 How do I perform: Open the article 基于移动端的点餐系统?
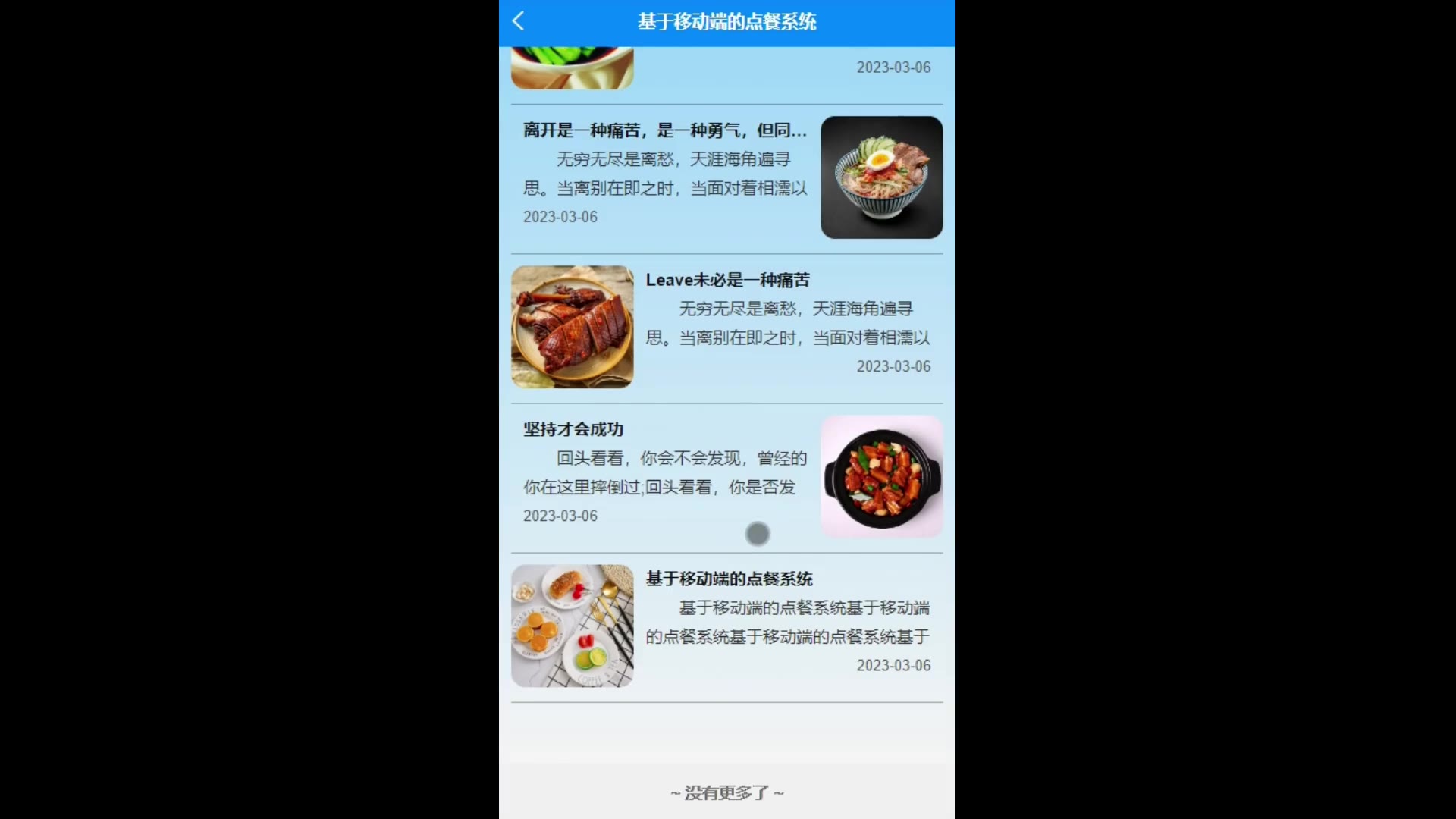pos(729,579)
